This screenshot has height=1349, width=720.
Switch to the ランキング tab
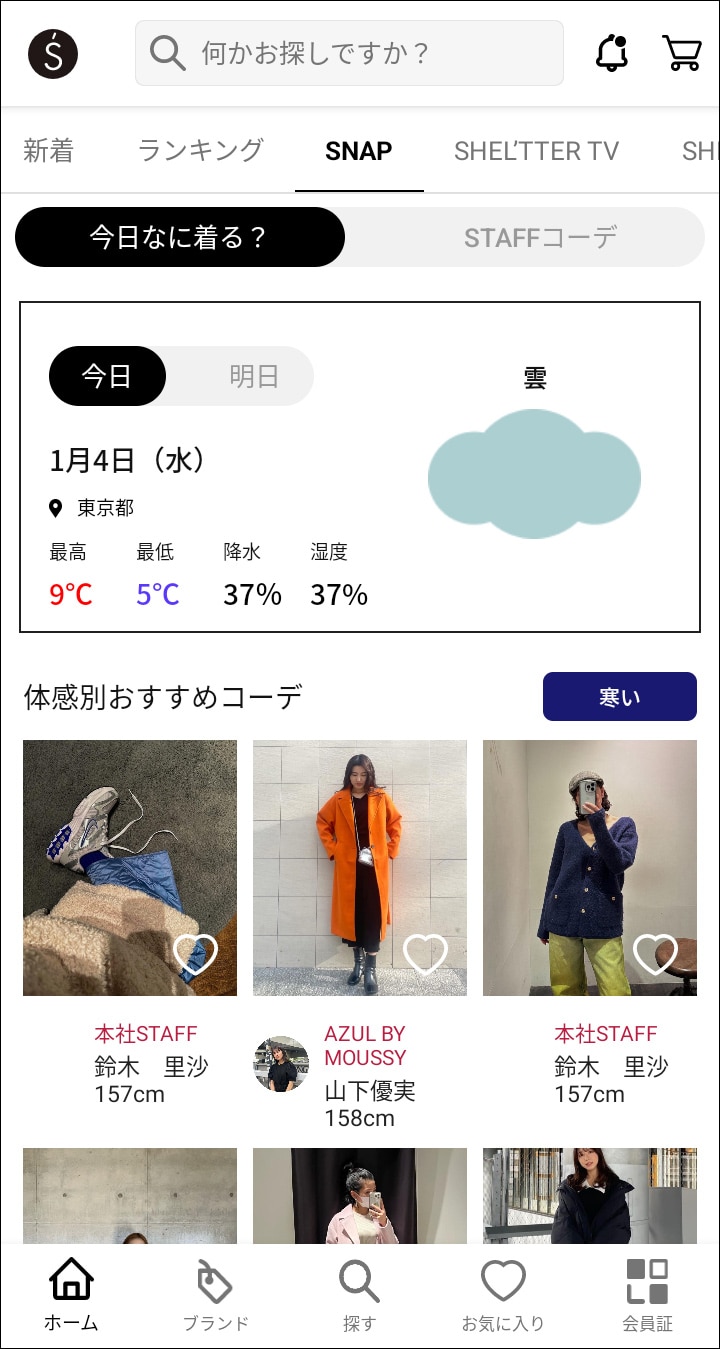pyautogui.click(x=200, y=151)
